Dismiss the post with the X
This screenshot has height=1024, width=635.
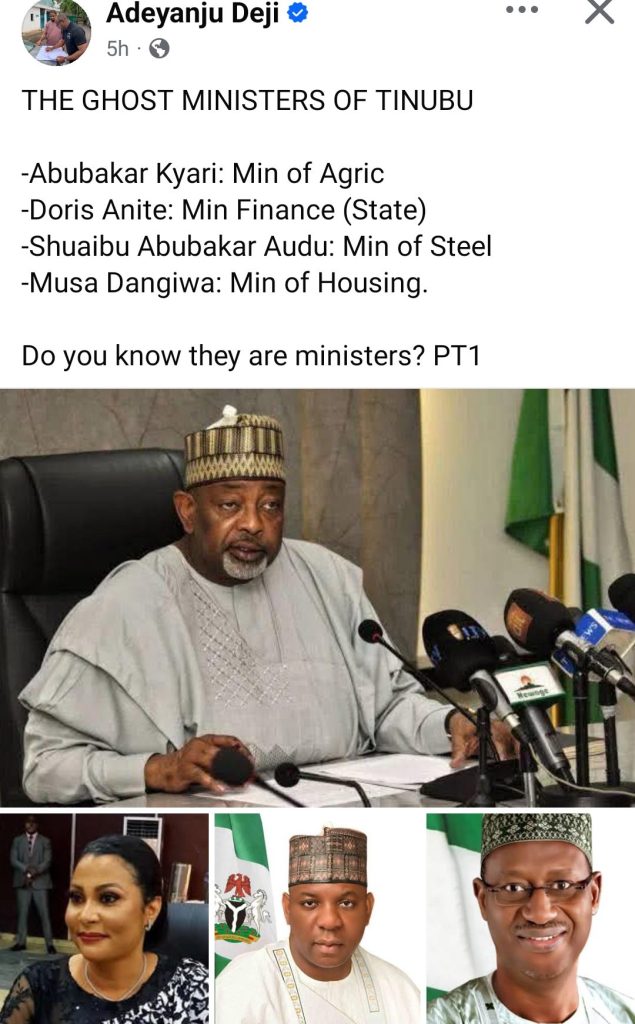coord(599,11)
